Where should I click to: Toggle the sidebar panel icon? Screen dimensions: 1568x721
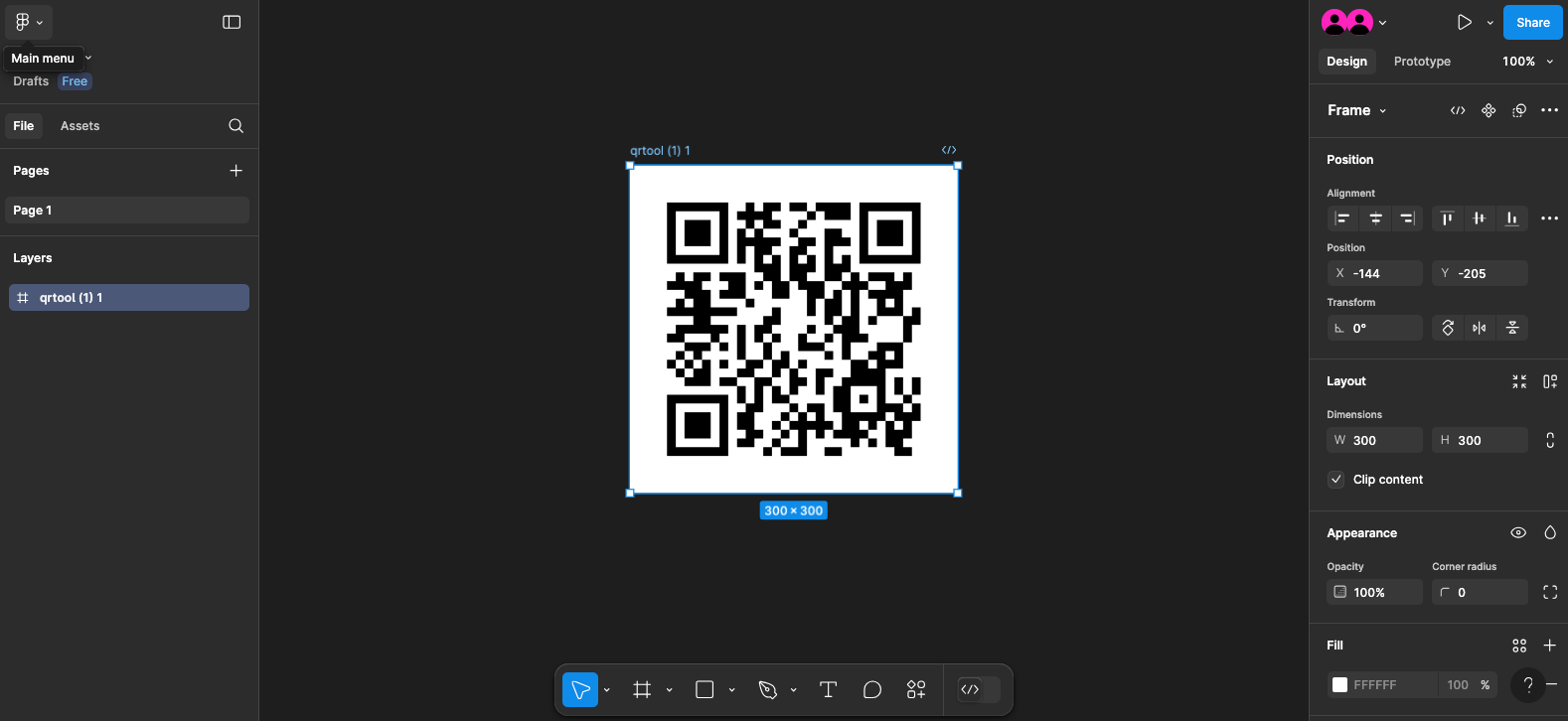[x=232, y=22]
